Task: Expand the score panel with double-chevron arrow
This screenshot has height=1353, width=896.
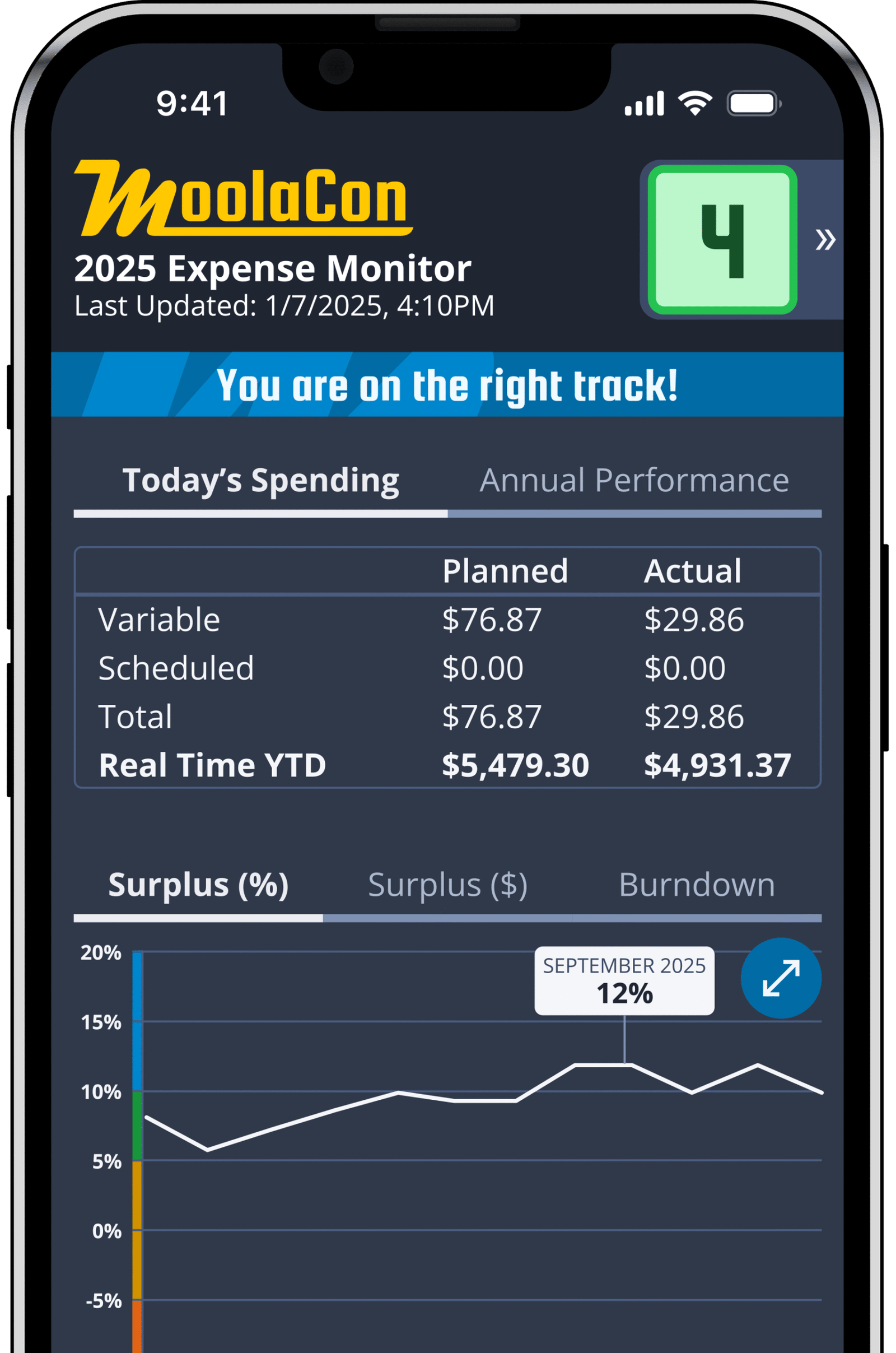Action: (x=824, y=239)
